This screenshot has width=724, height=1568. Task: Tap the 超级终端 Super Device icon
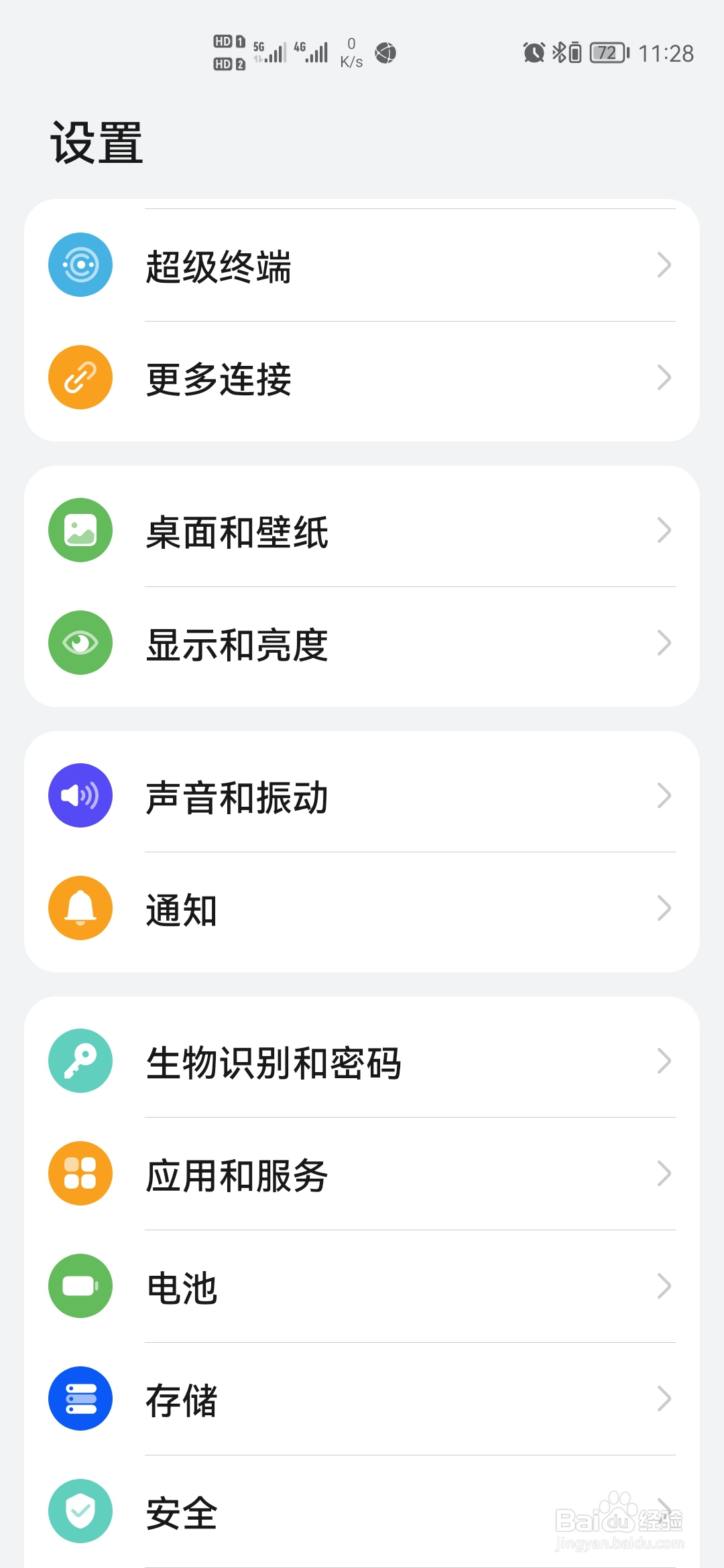coord(80,265)
